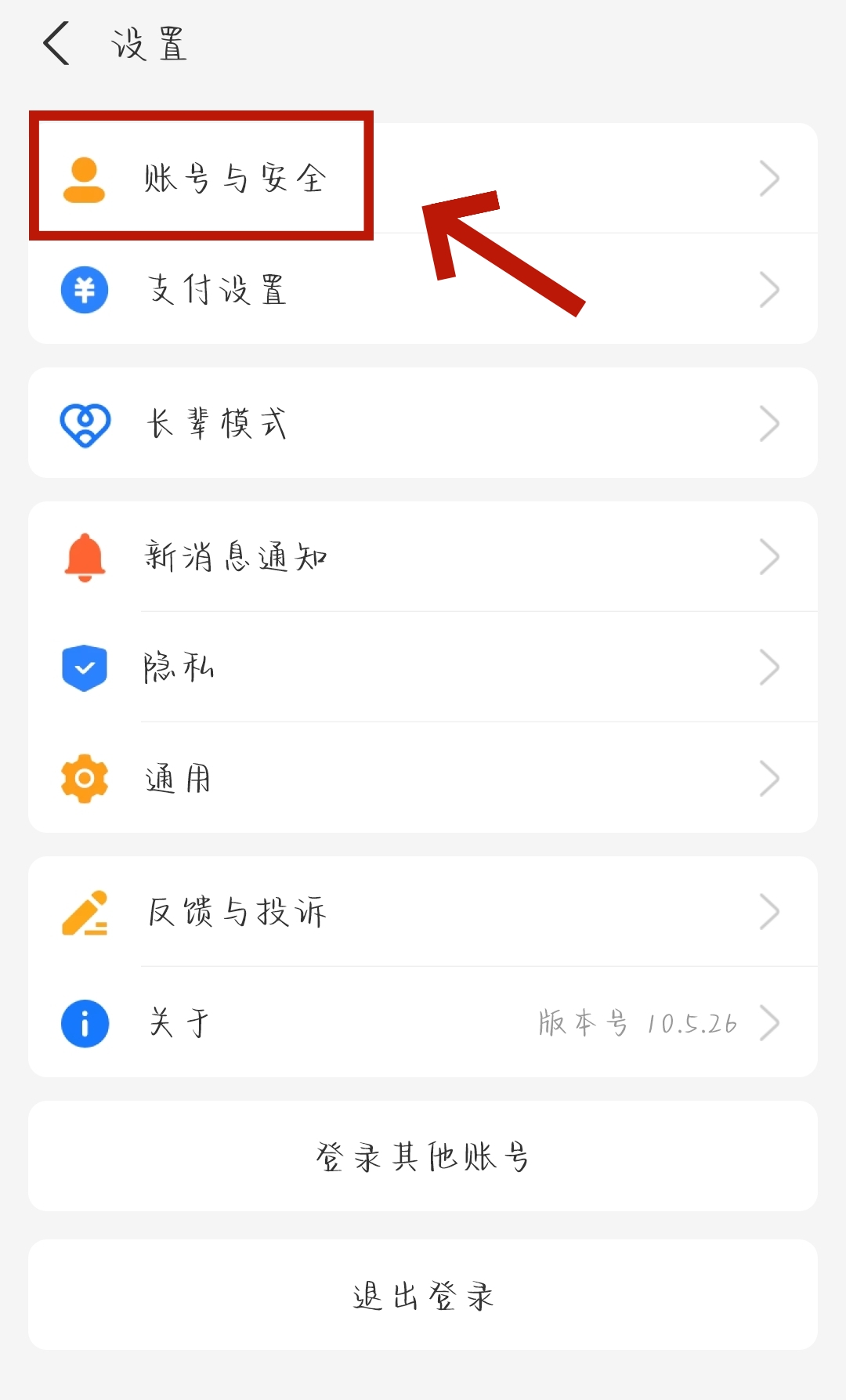The image size is (846, 1400).
Task: Go back from the 设置 page
Action: click(x=56, y=44)
